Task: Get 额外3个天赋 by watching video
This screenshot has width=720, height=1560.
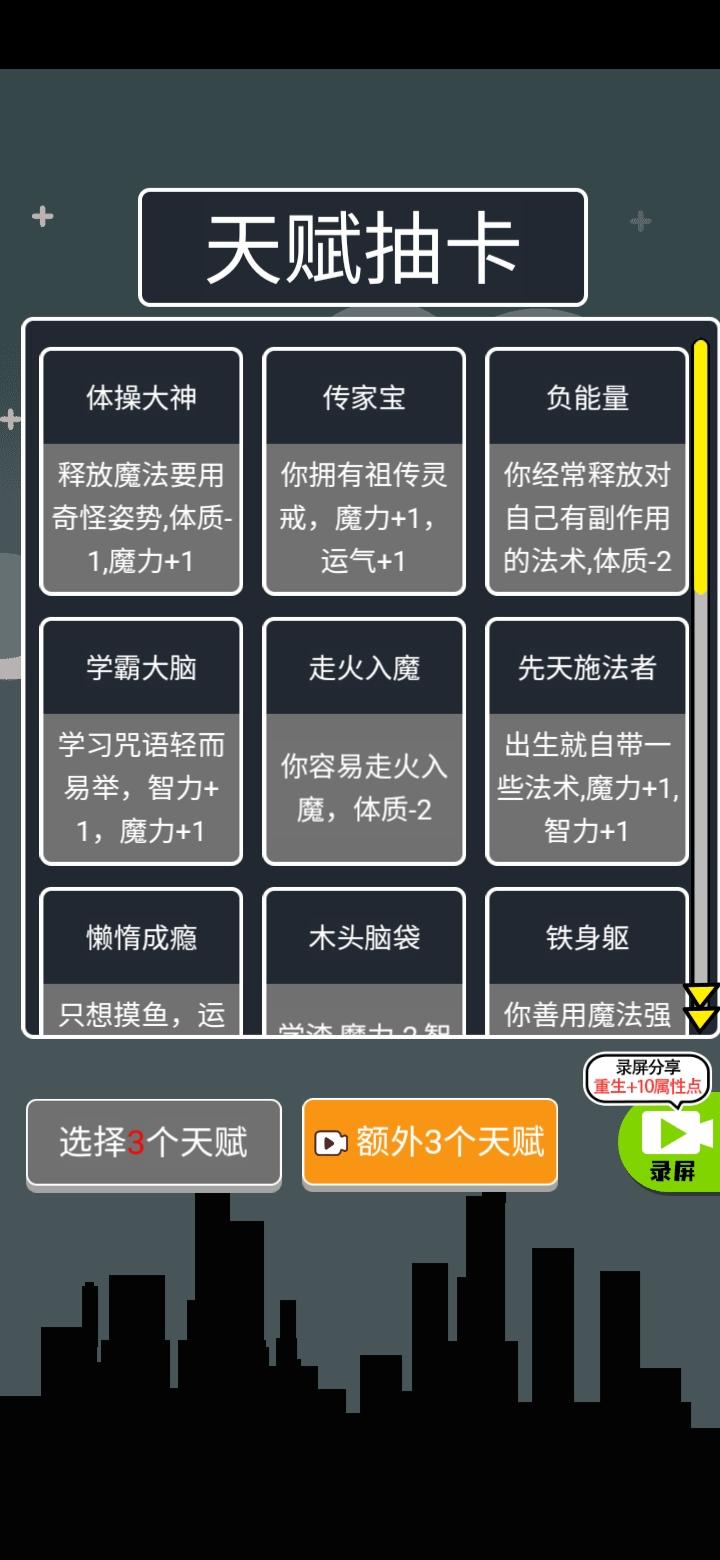Action: point(430,1142)
